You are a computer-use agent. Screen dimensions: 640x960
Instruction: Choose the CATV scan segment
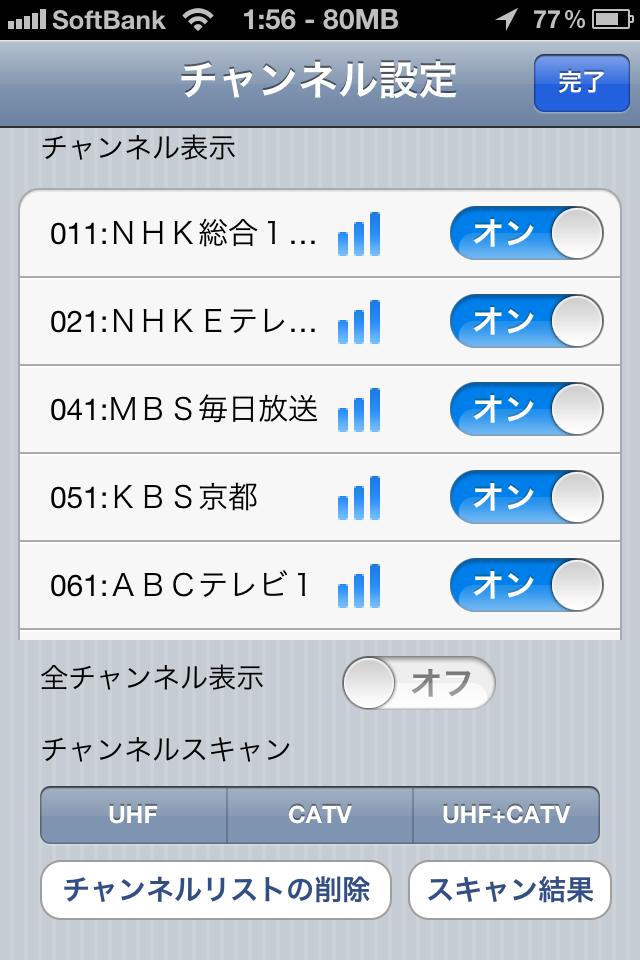pyautogui.click(x=320, y=815)
